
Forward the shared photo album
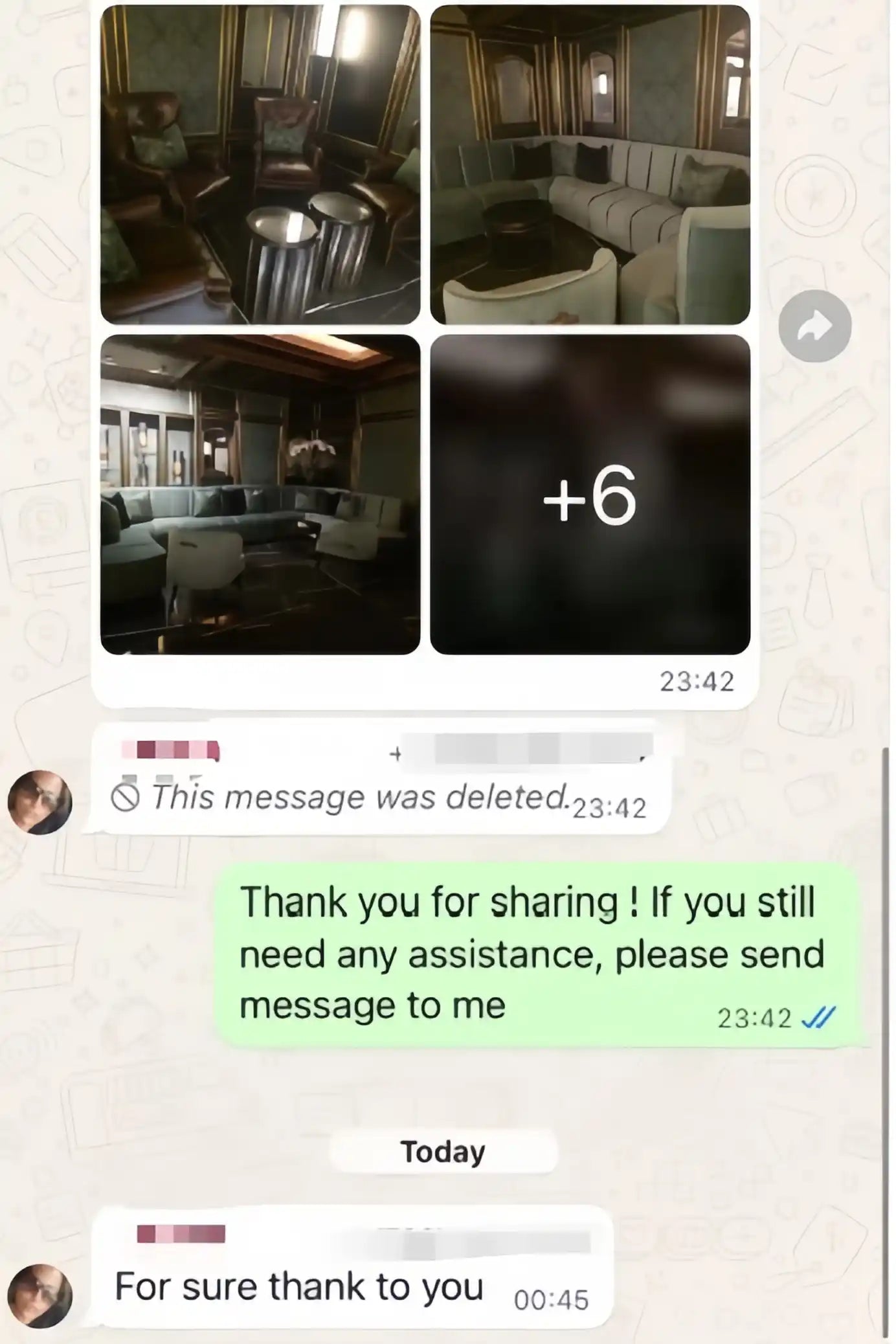(x=814, y=326)
